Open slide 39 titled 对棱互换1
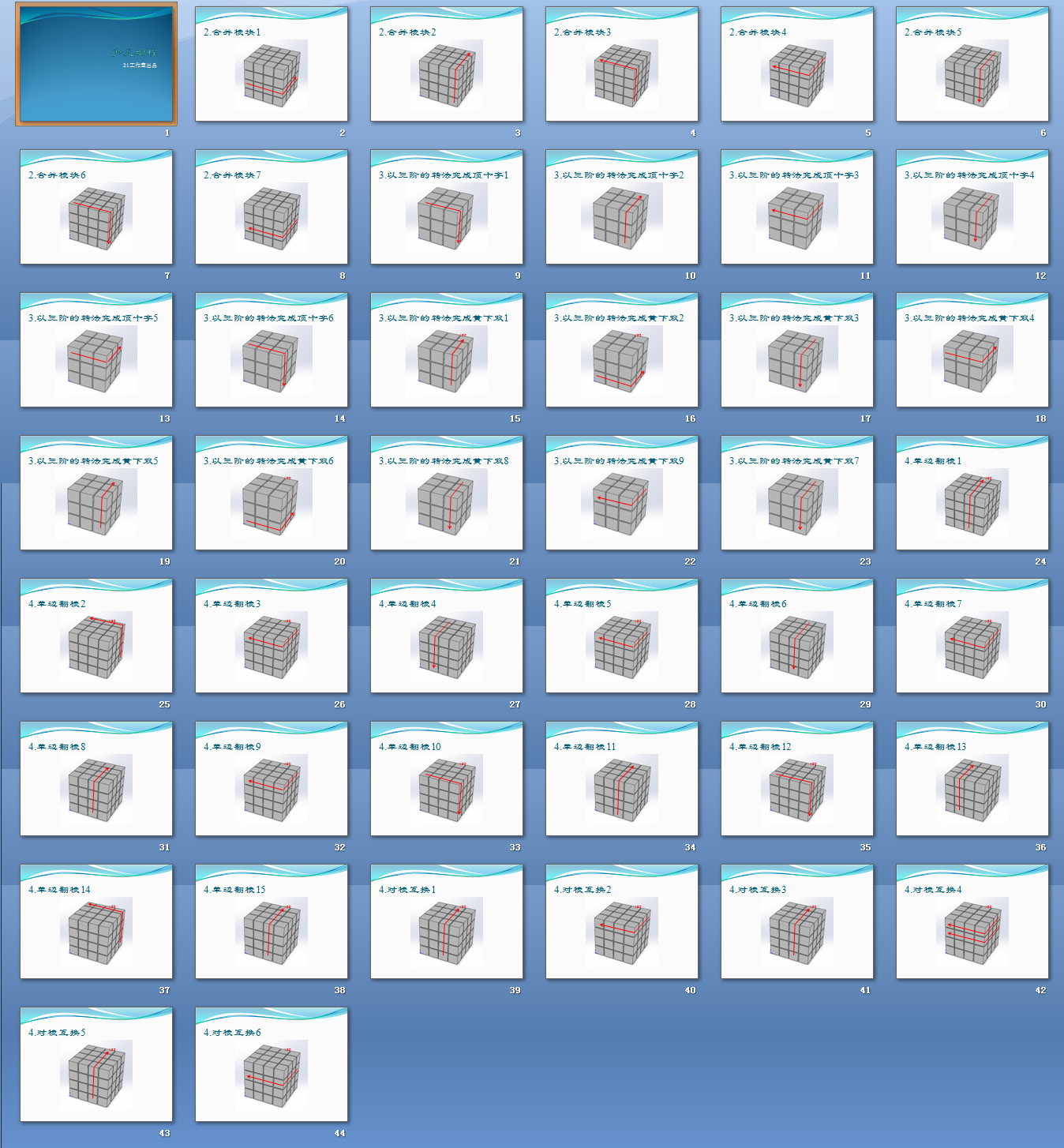The width and height of the screenshot is (1064, 1148). [447, 921]
